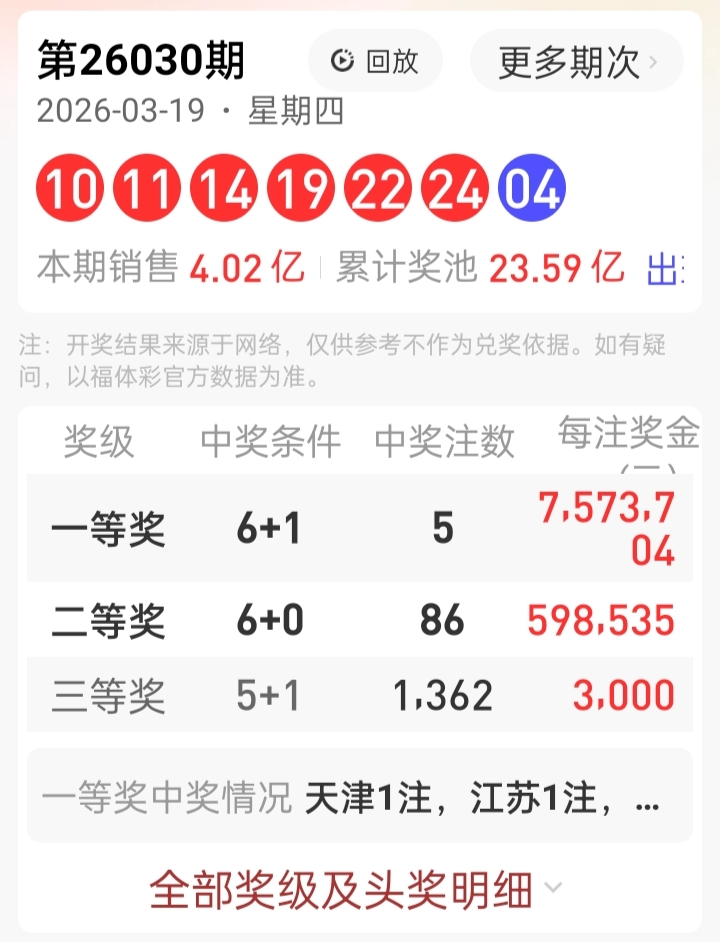Select the blue ball number 04

[x=533, y=186]
